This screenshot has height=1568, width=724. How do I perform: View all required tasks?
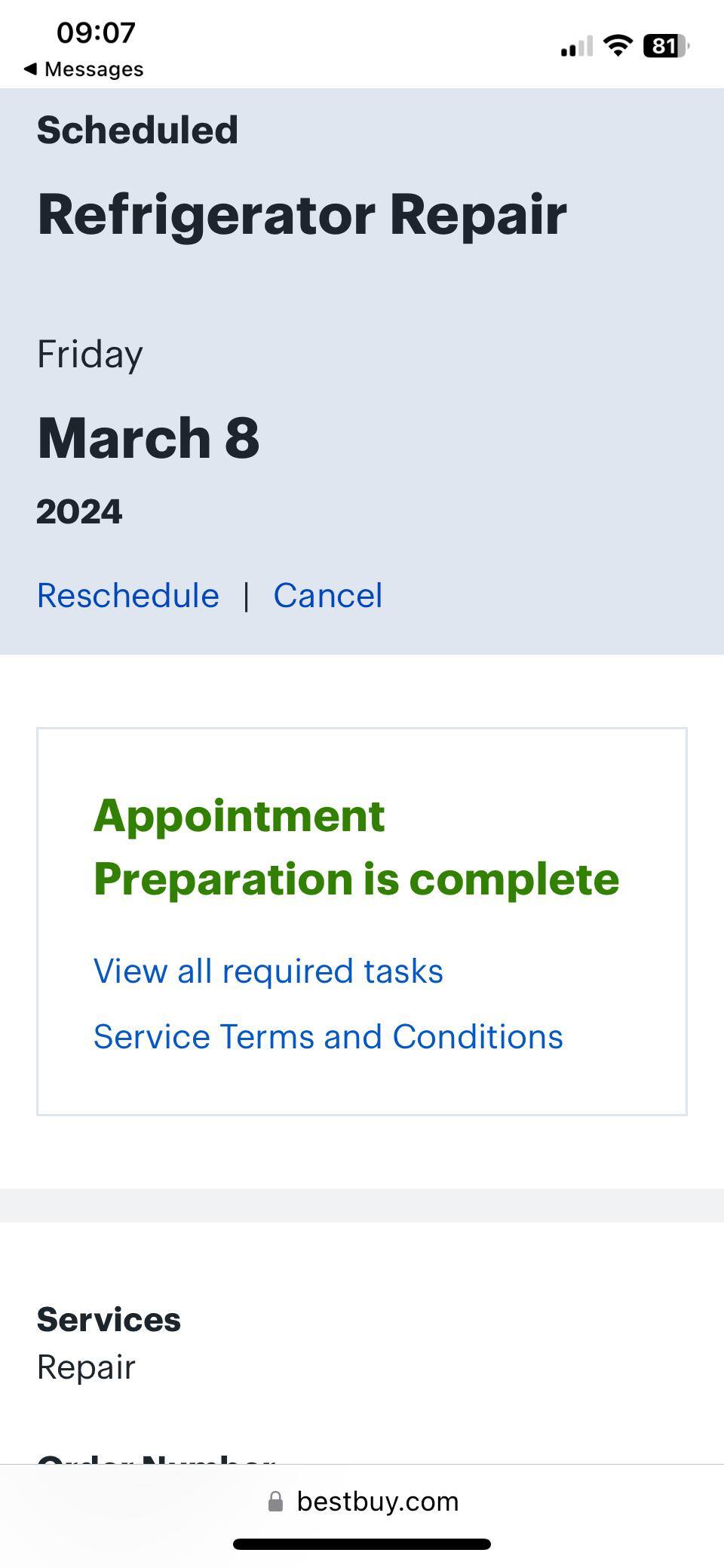pyautogui.click(x=268, y=971)
